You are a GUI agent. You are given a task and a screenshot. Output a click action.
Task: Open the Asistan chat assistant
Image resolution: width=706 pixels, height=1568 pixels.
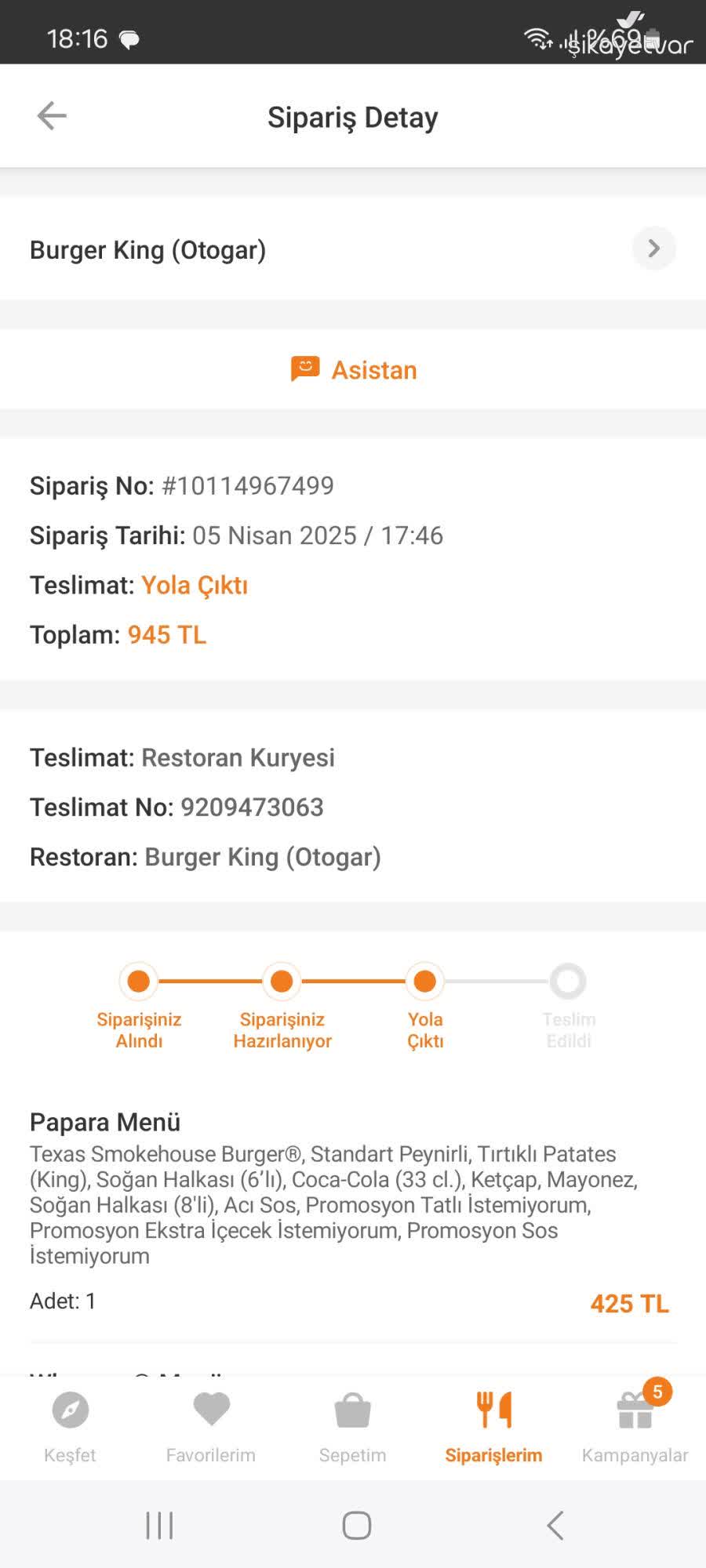(x=353, y=369)
